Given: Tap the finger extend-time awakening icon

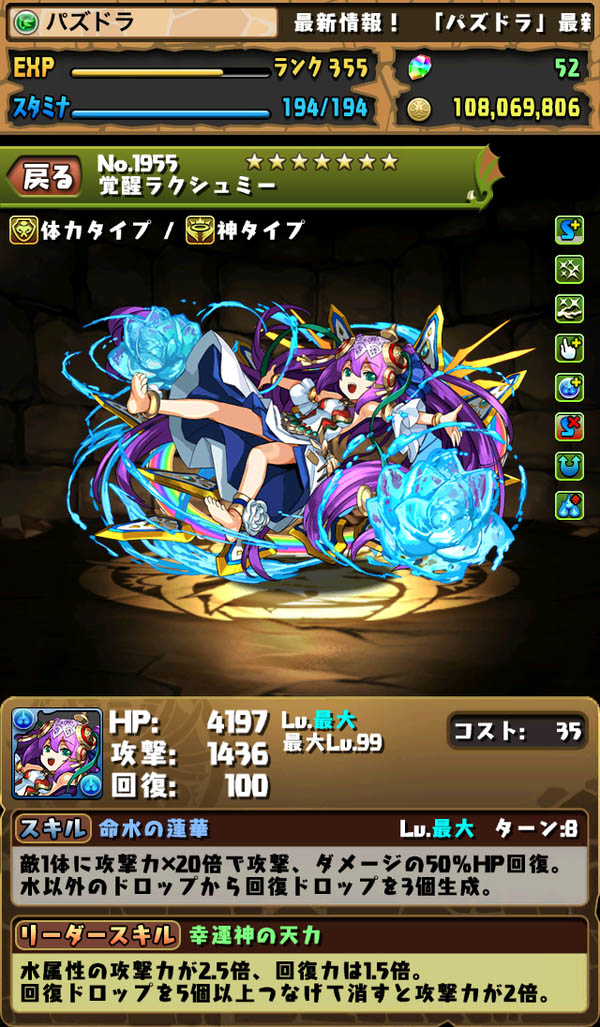Looking at the screenshot, I should coord(569,348).
